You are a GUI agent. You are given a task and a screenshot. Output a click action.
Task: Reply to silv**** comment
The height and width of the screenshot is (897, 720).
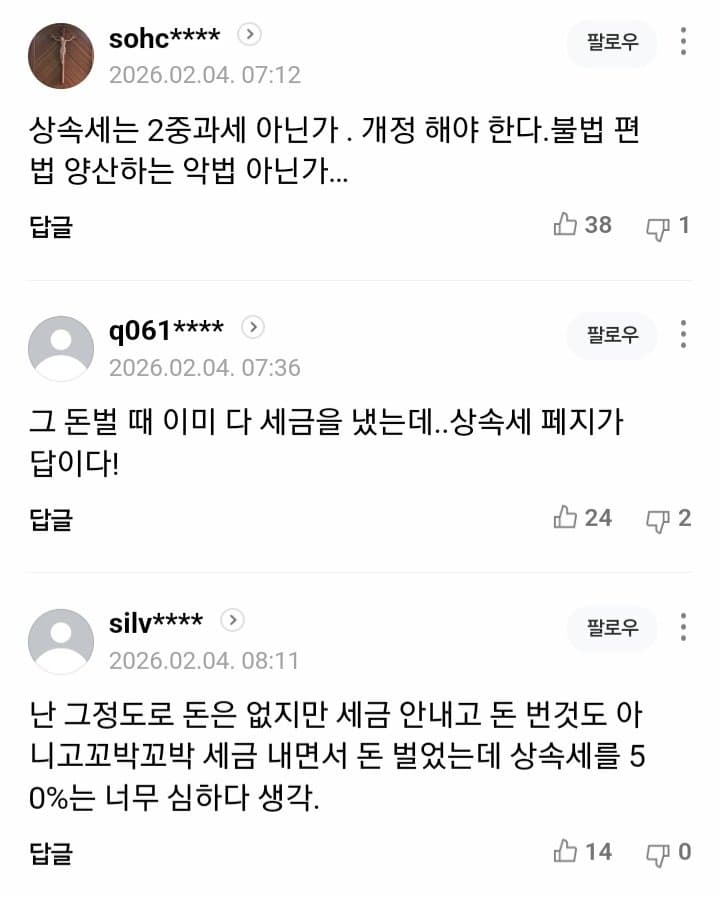(51, 853)
